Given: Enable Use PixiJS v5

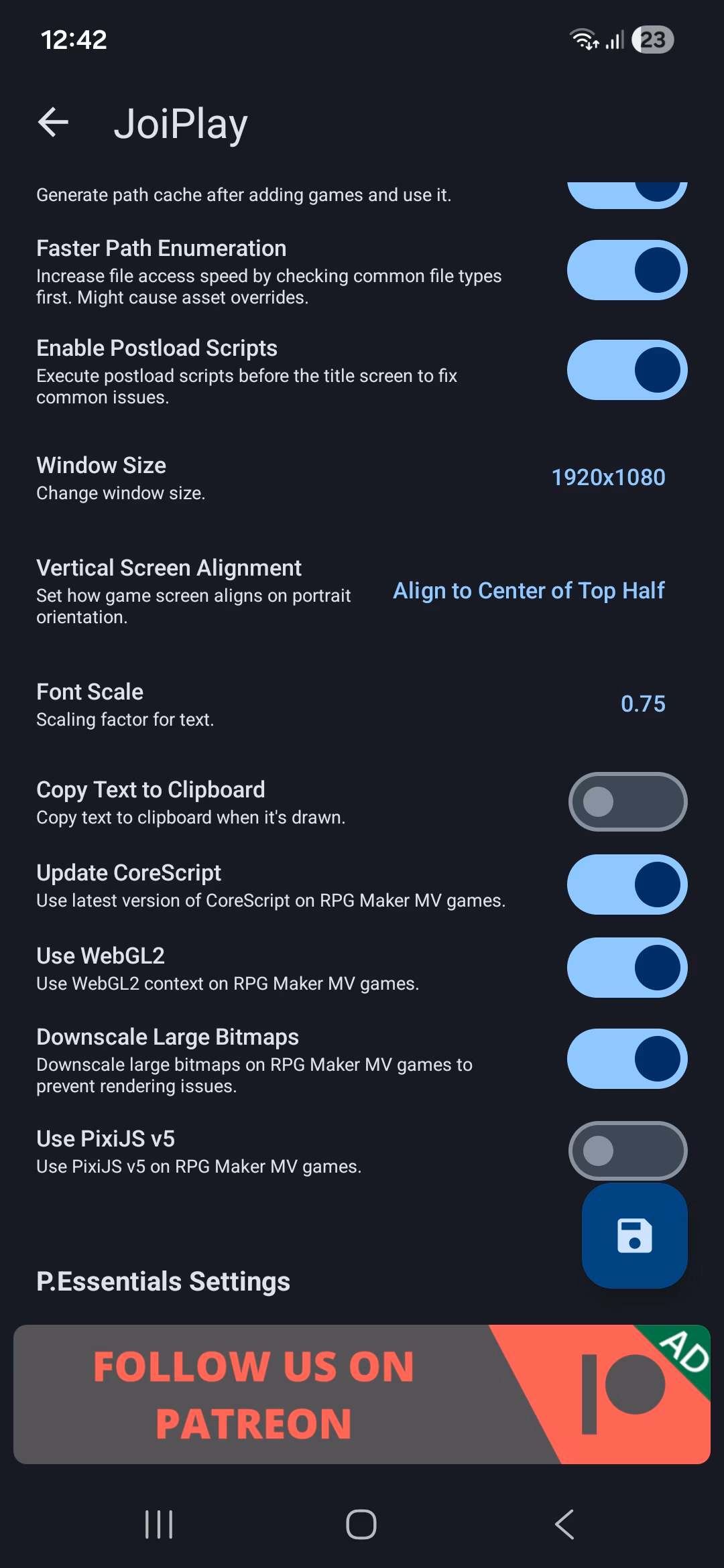Looking at the screenshot, I should coord(627,1151).
